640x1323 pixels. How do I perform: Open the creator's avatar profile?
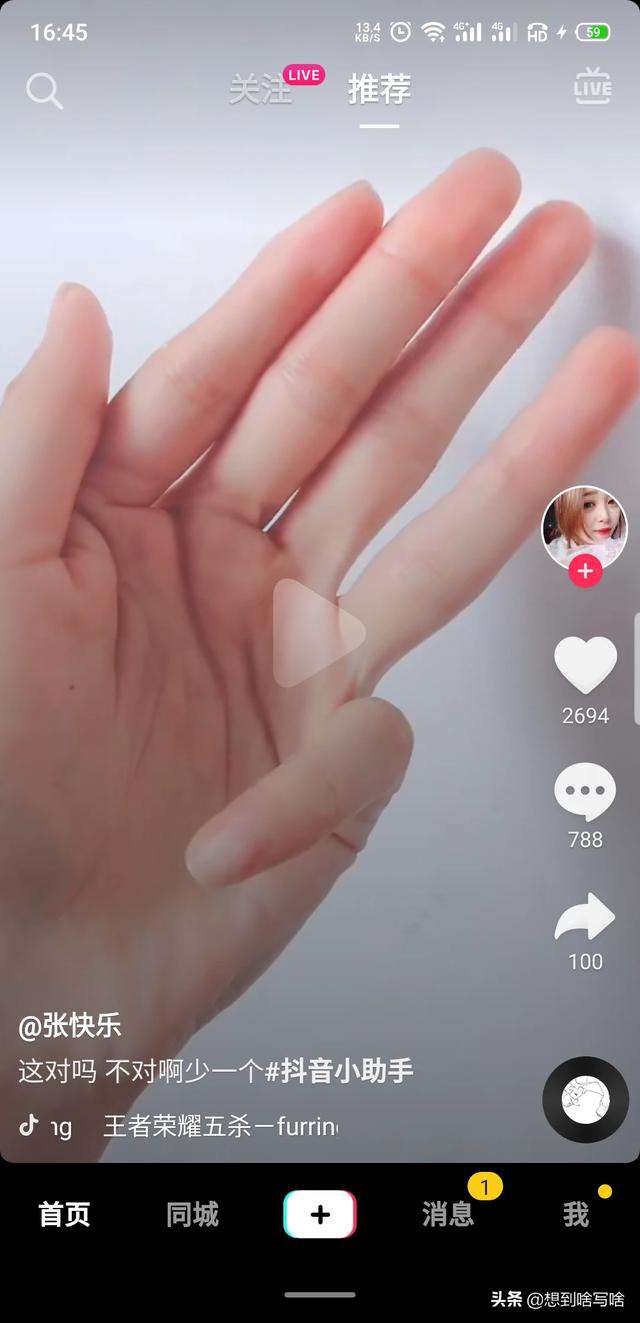coord(584,527)
